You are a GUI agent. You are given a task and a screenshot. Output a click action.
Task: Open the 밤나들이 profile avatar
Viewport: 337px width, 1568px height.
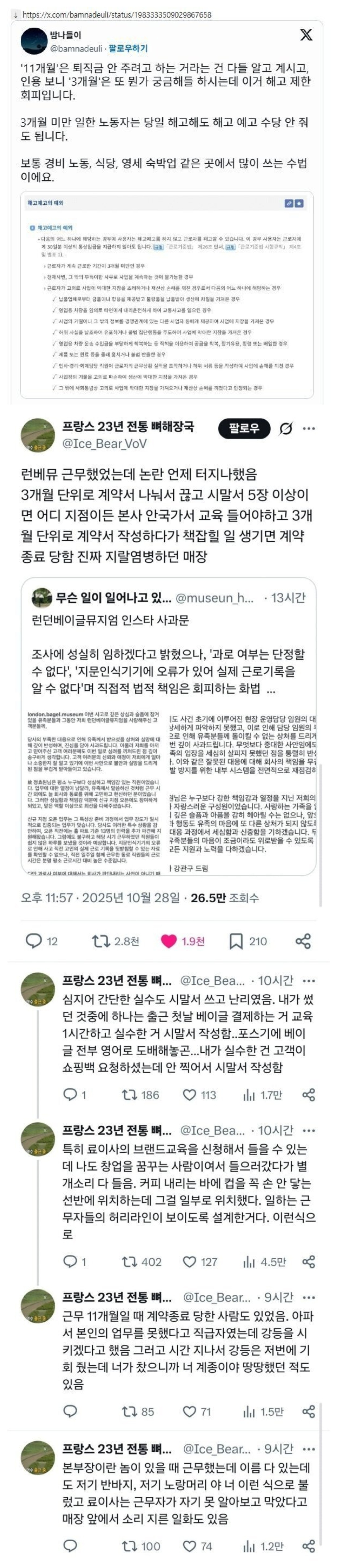[x=34, y=41]
